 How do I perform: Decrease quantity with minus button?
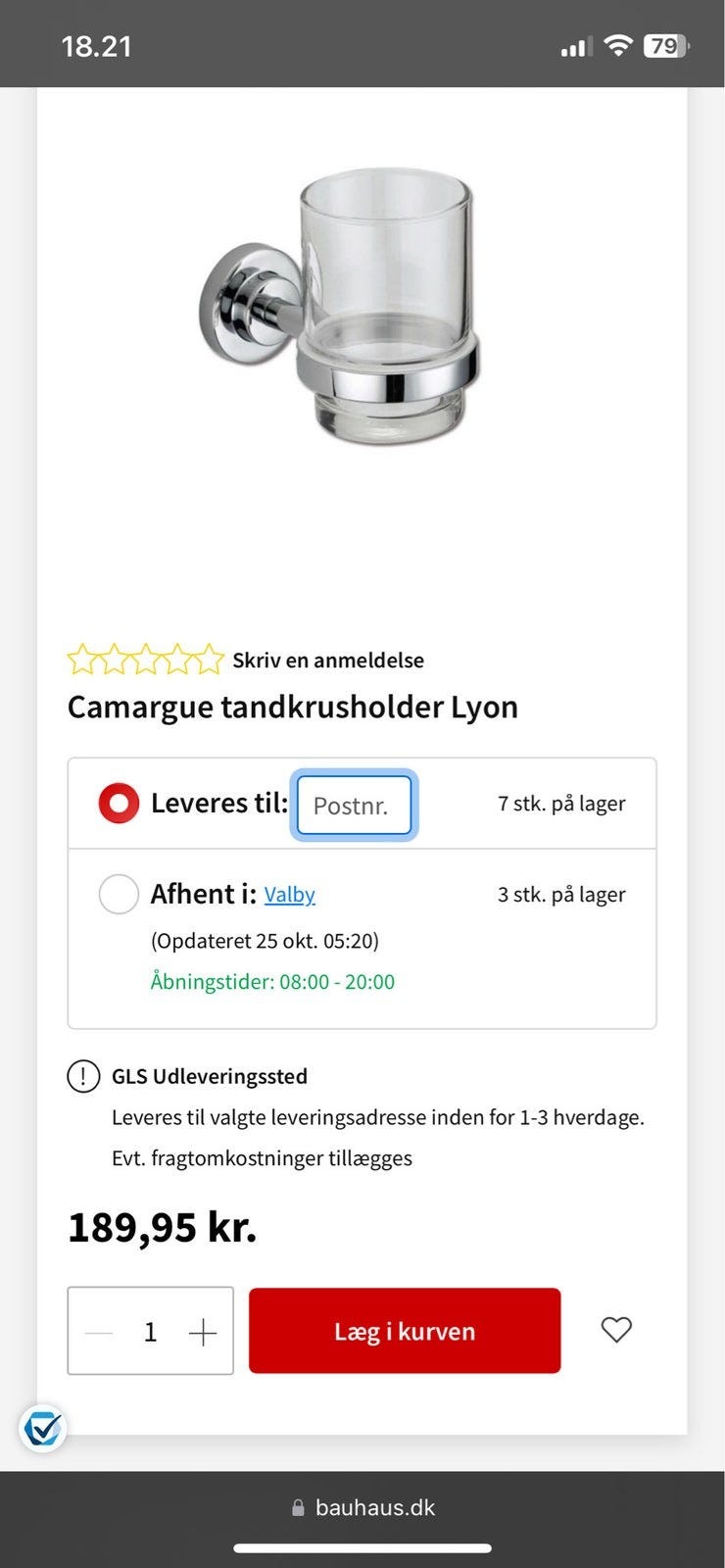pyautogui.click(x=97, y=1330)
